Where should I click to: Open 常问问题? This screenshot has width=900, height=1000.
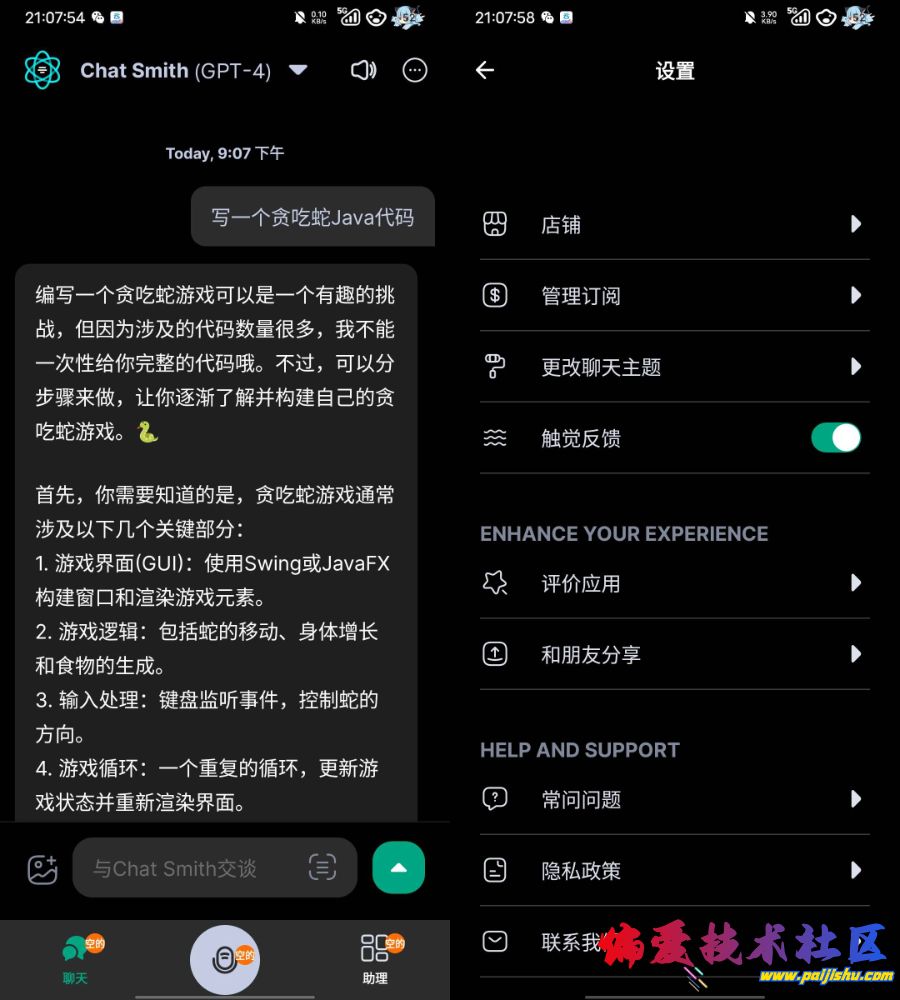click(675, 799)
